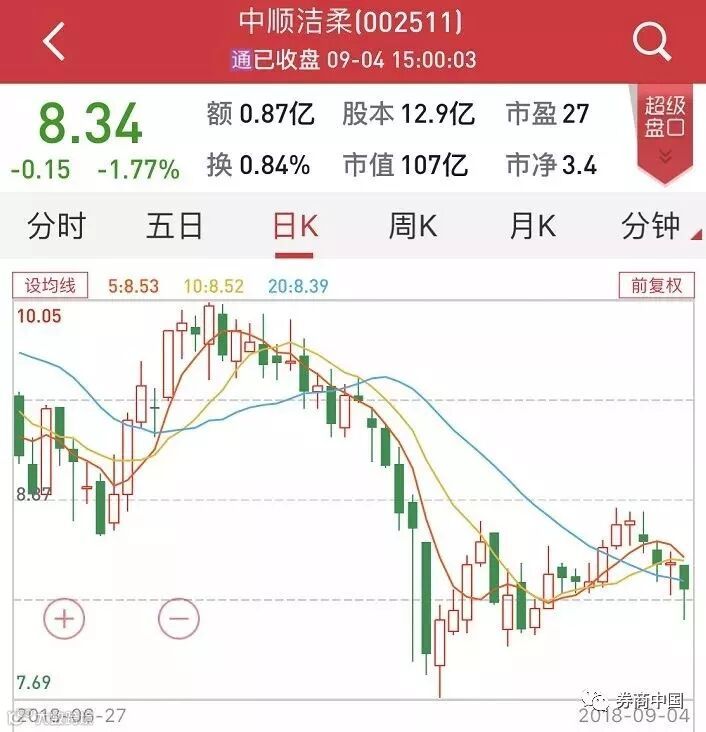
Task: Expand the 超级盘口 ribbon
Action: coord(665,135)
